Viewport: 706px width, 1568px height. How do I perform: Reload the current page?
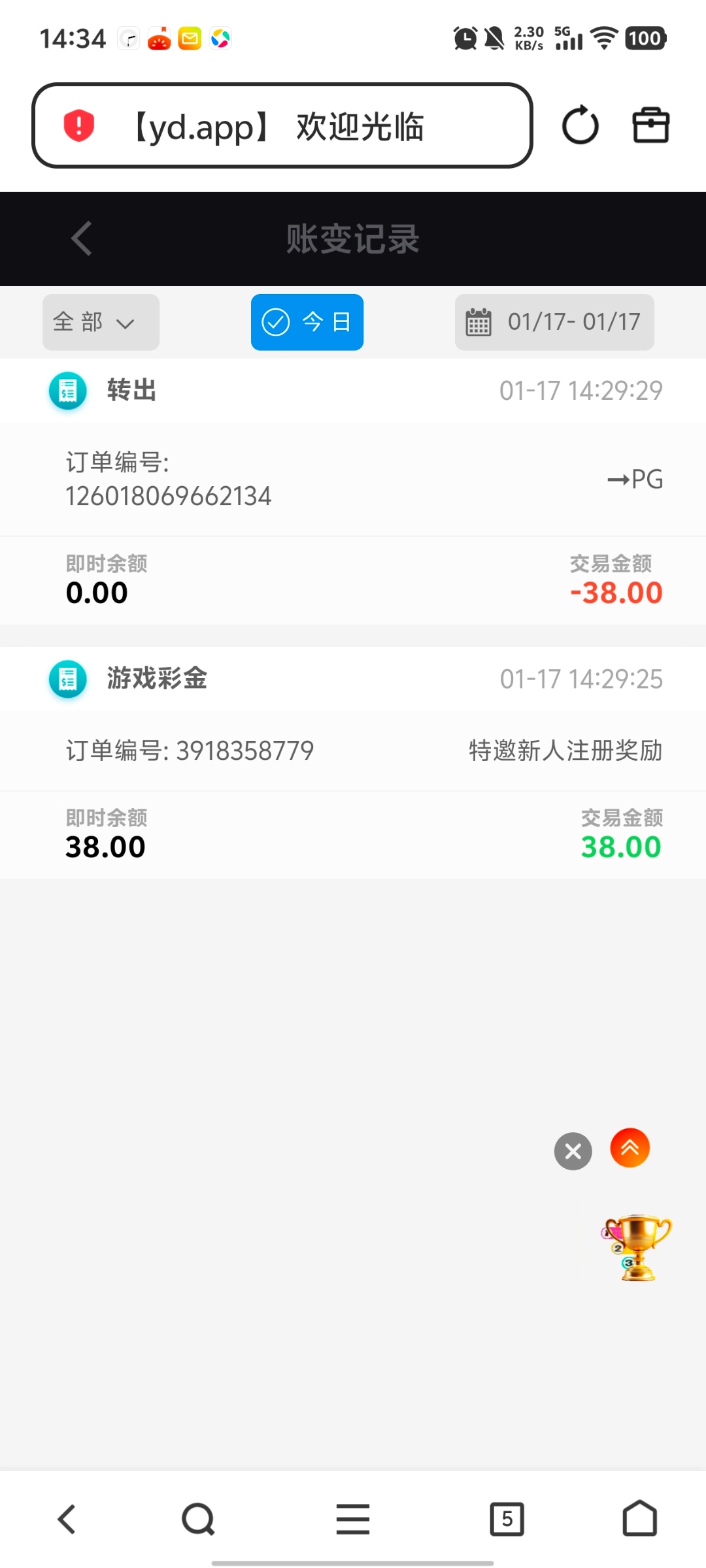tap(580, 125)
